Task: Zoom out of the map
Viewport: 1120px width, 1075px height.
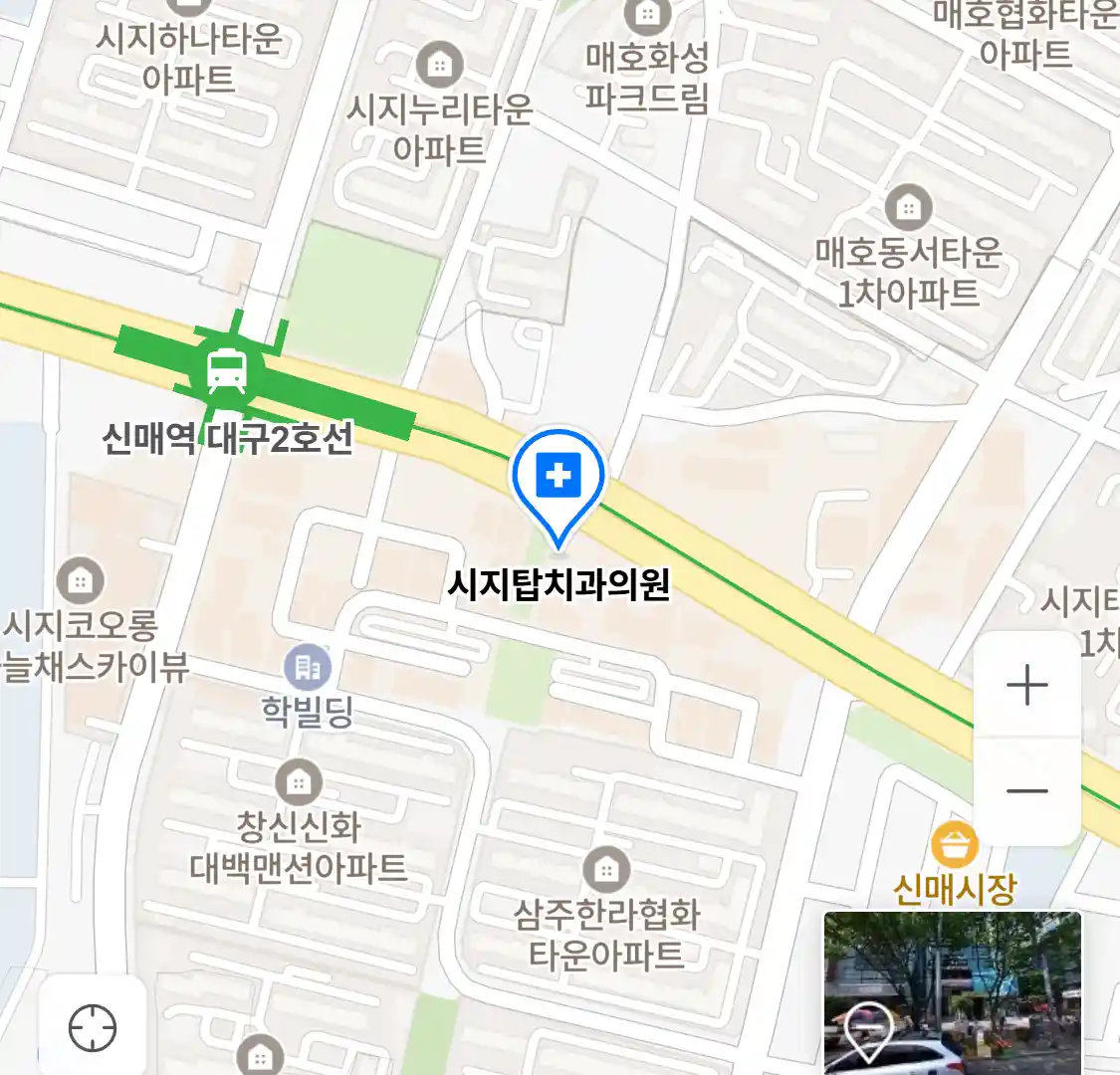Action: pyautogui.click(x=1026, y=792)
